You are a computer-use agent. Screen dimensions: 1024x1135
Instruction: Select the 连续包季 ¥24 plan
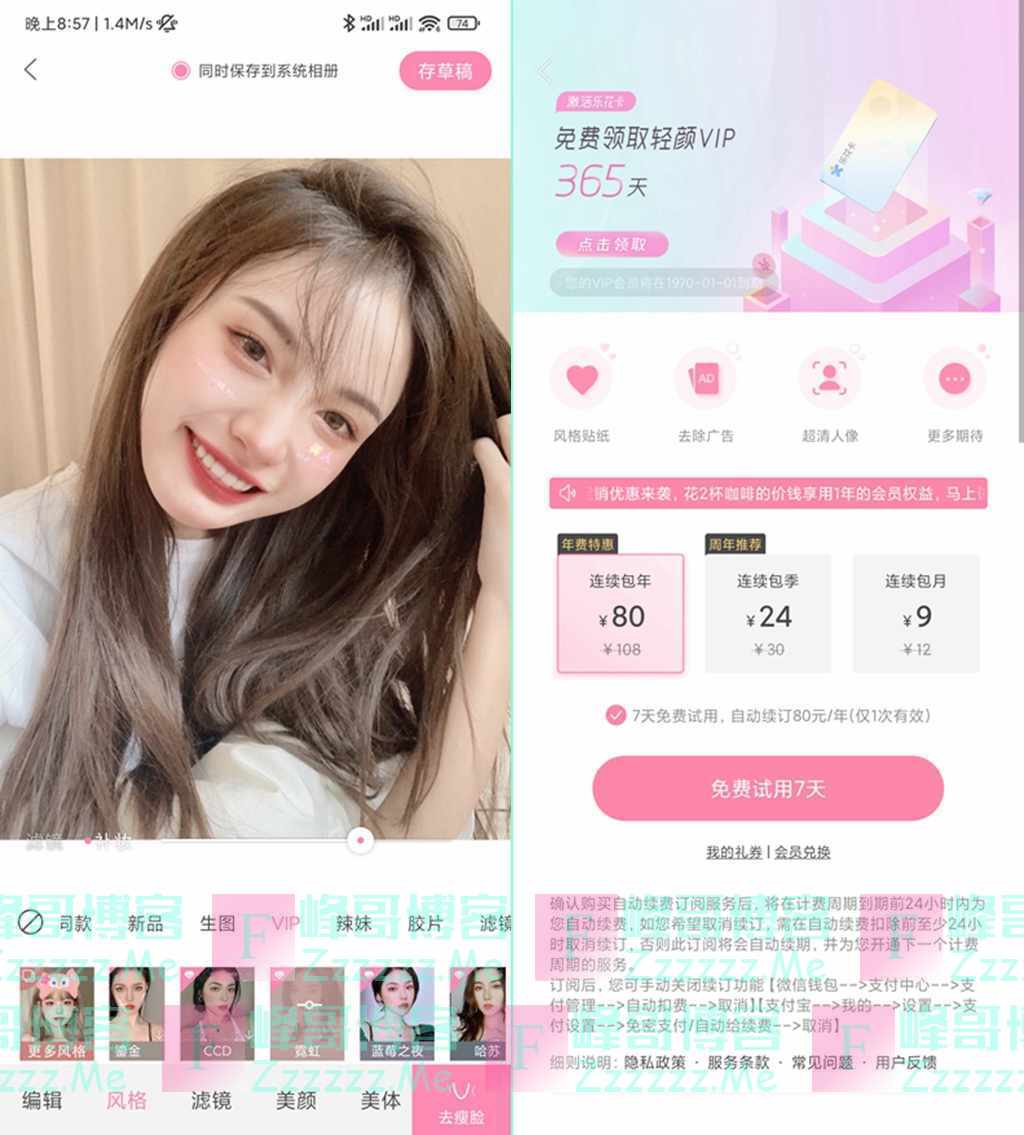768,614
